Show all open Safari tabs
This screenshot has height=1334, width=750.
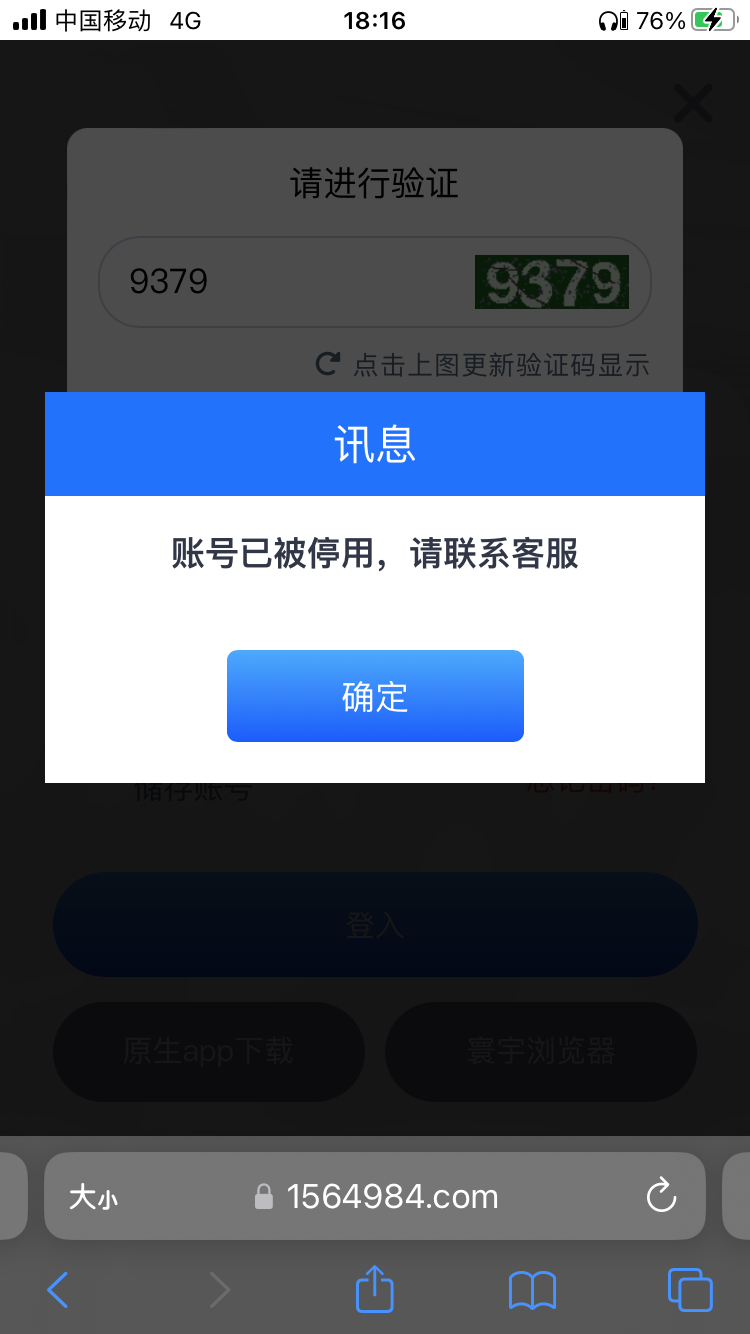click(690, 1290)
